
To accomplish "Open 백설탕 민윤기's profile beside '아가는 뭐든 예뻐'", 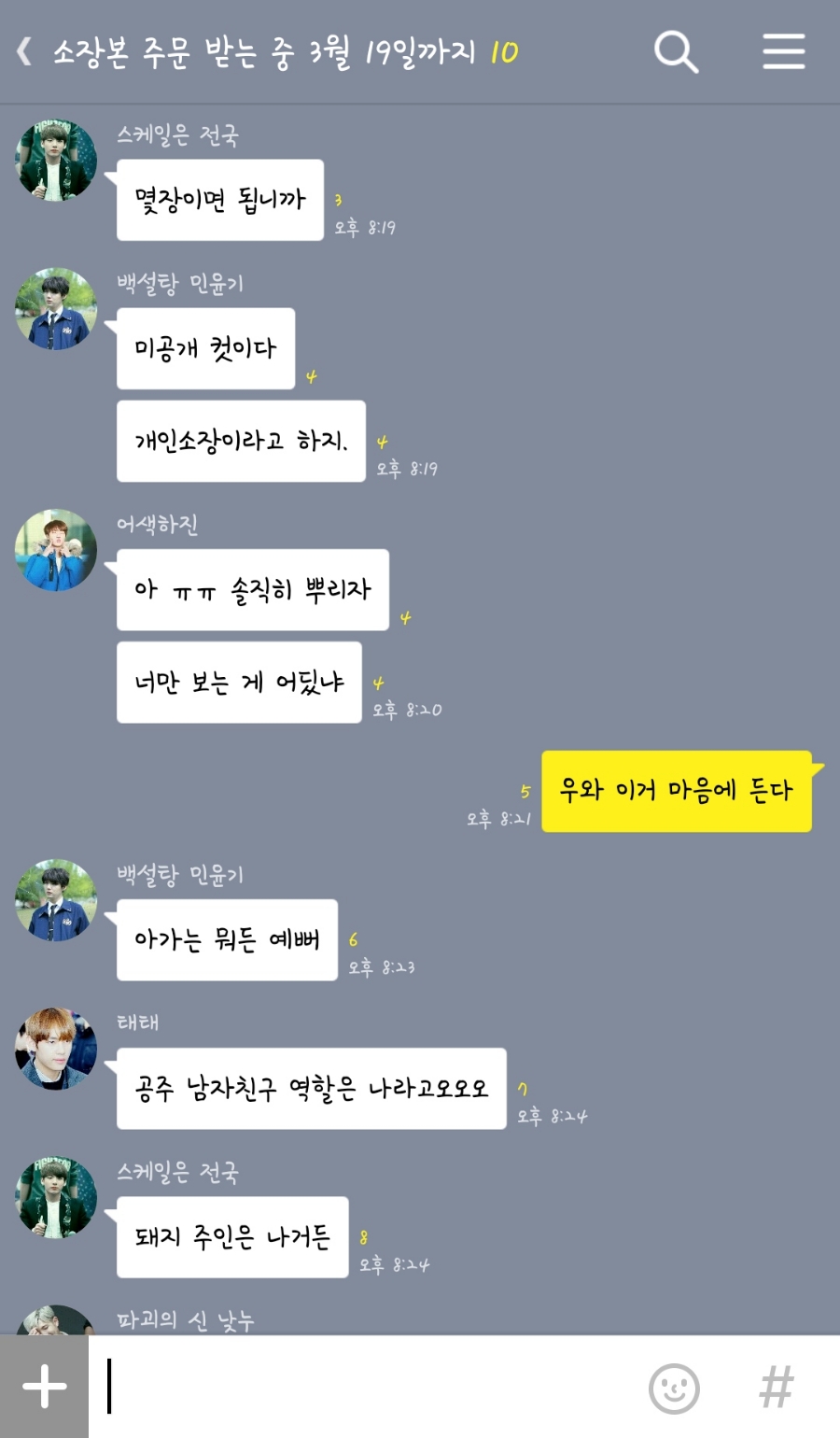I will [x=56, y=900].
